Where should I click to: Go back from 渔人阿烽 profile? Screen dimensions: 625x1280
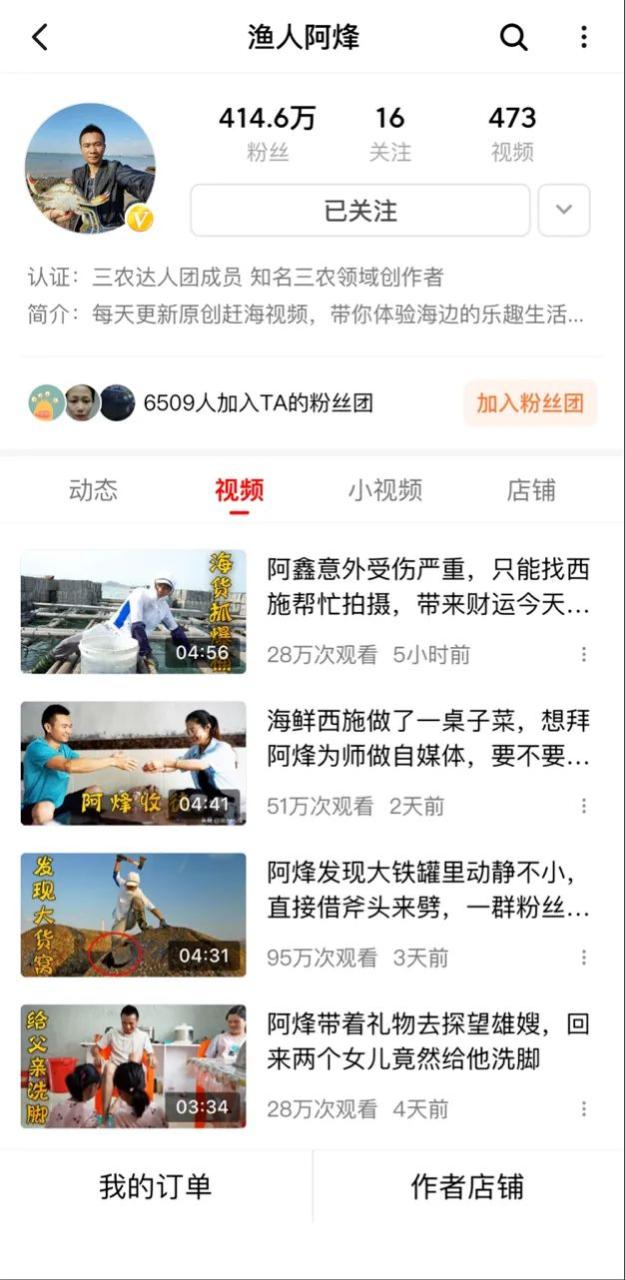pyautogui.click(x=40, y=38)
